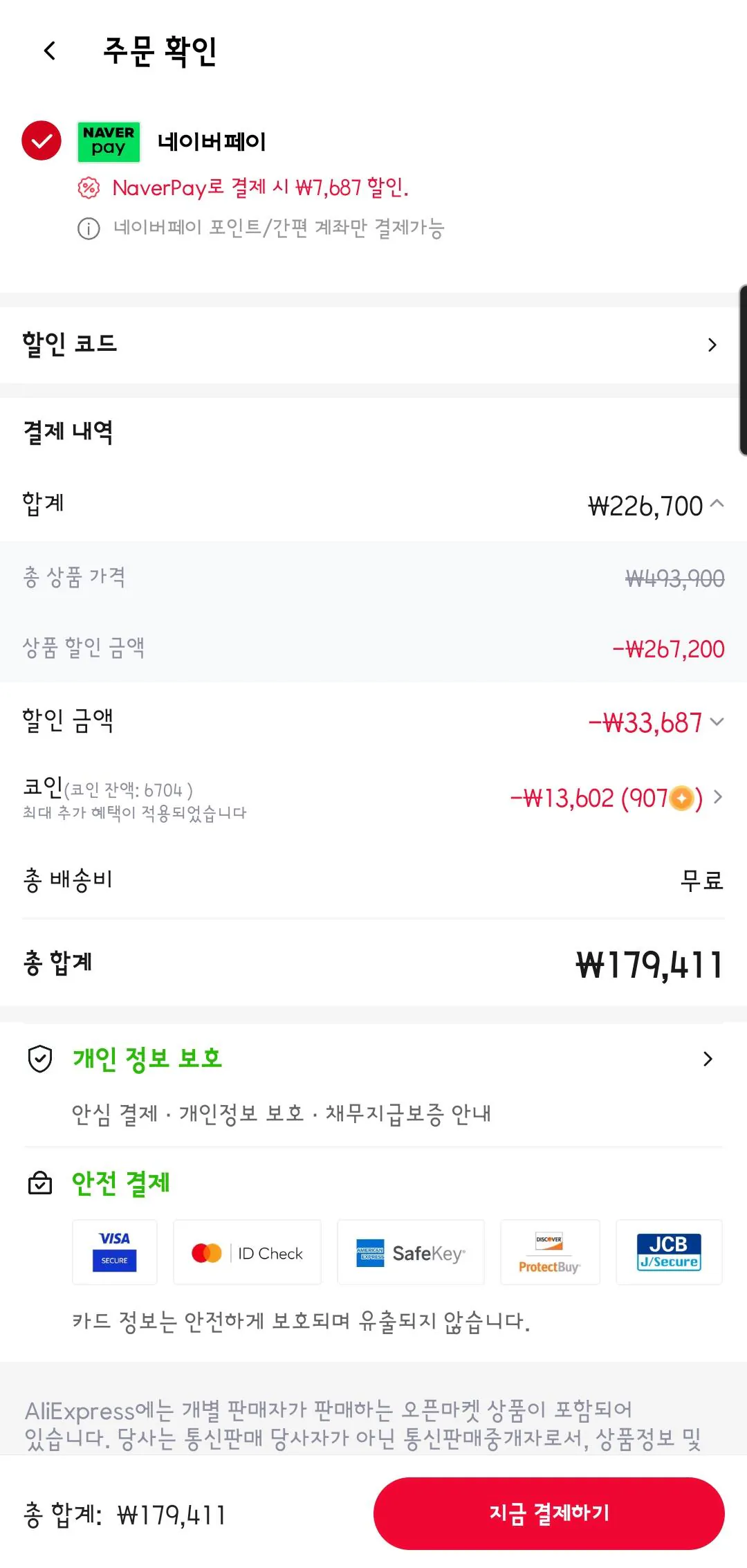This screenshot has width=747, height=1568.
Task: Click the info icon next to payment notice
Action: [88, 228]
